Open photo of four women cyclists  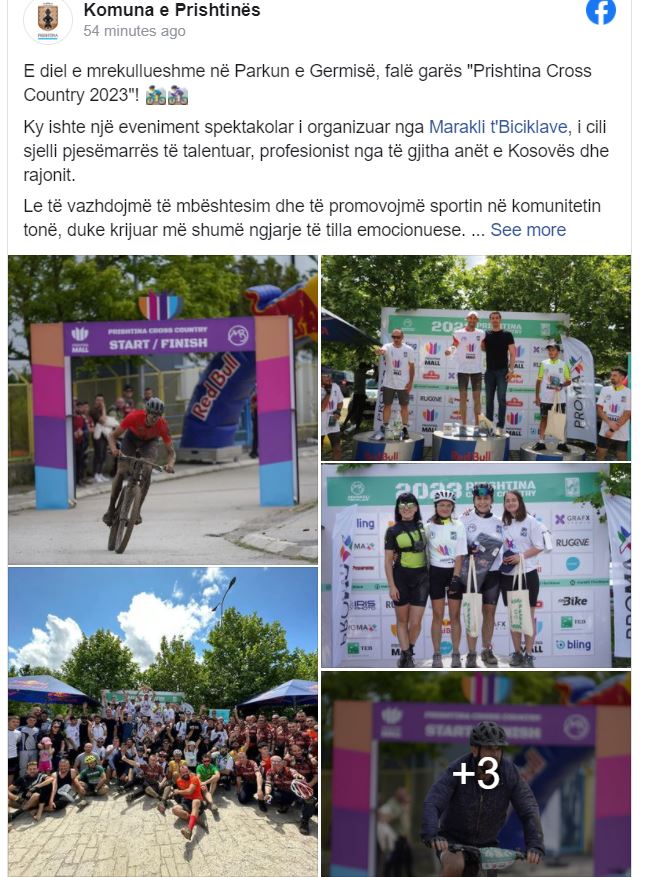tap(476, 566)
